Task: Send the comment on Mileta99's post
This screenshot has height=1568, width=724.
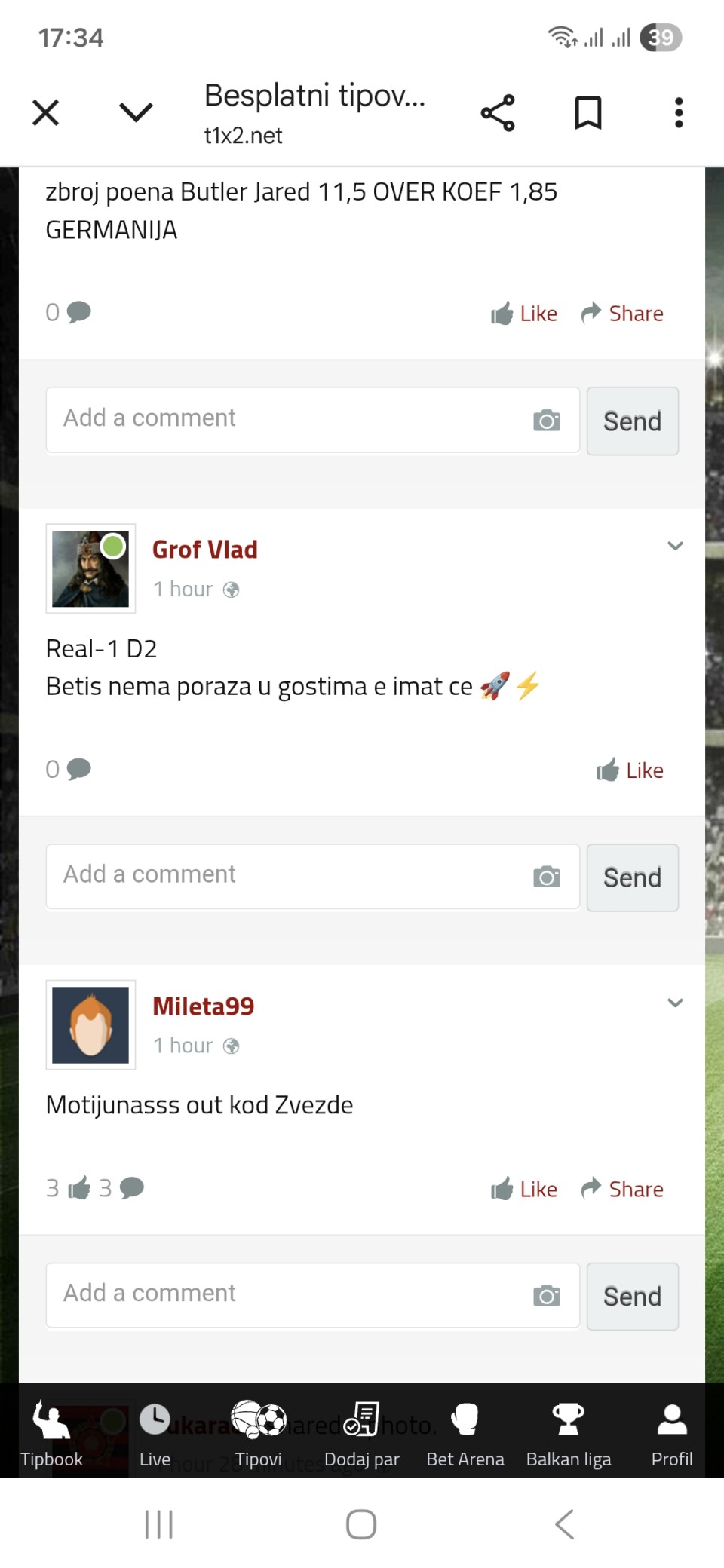Action: pos(632,1297)
